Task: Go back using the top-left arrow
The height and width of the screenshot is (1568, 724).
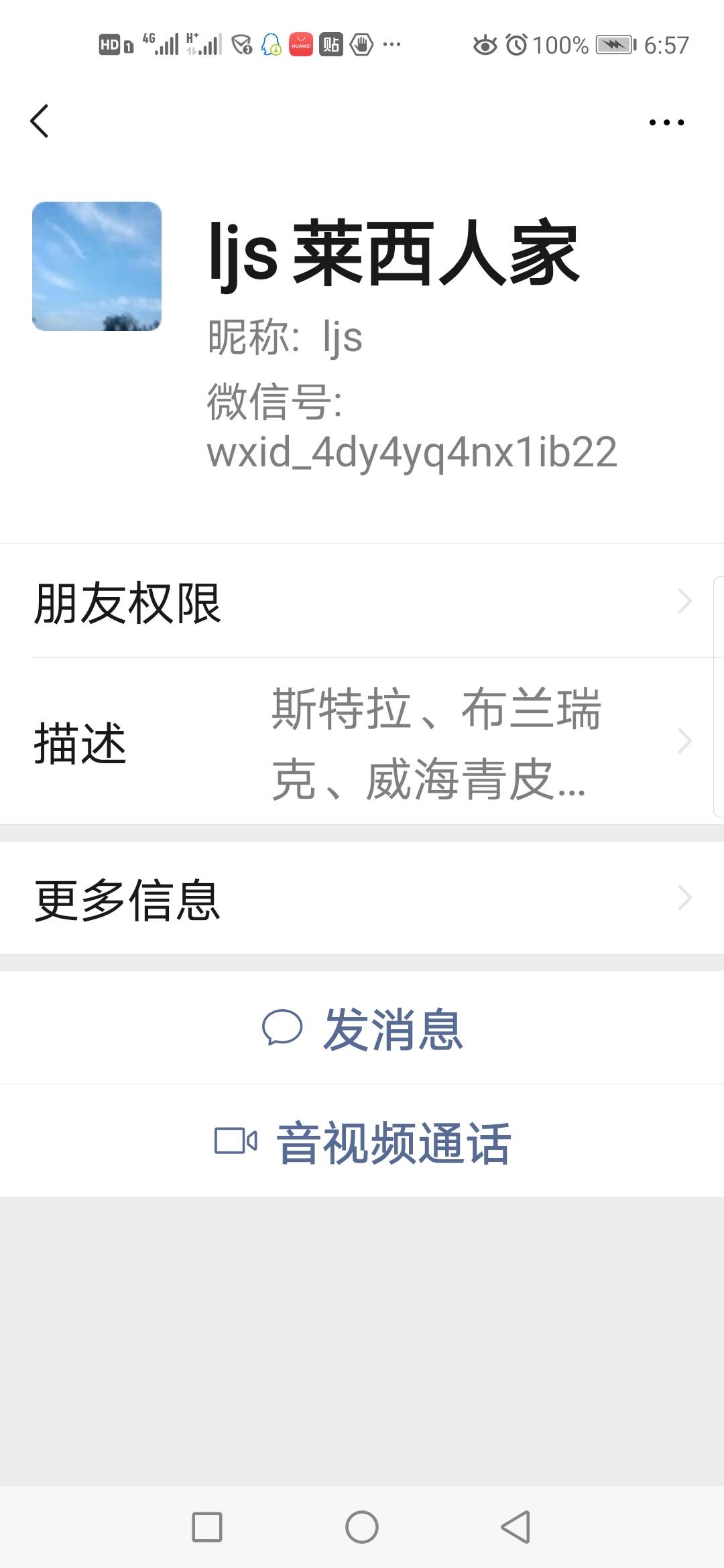Action: pos(40,121)
